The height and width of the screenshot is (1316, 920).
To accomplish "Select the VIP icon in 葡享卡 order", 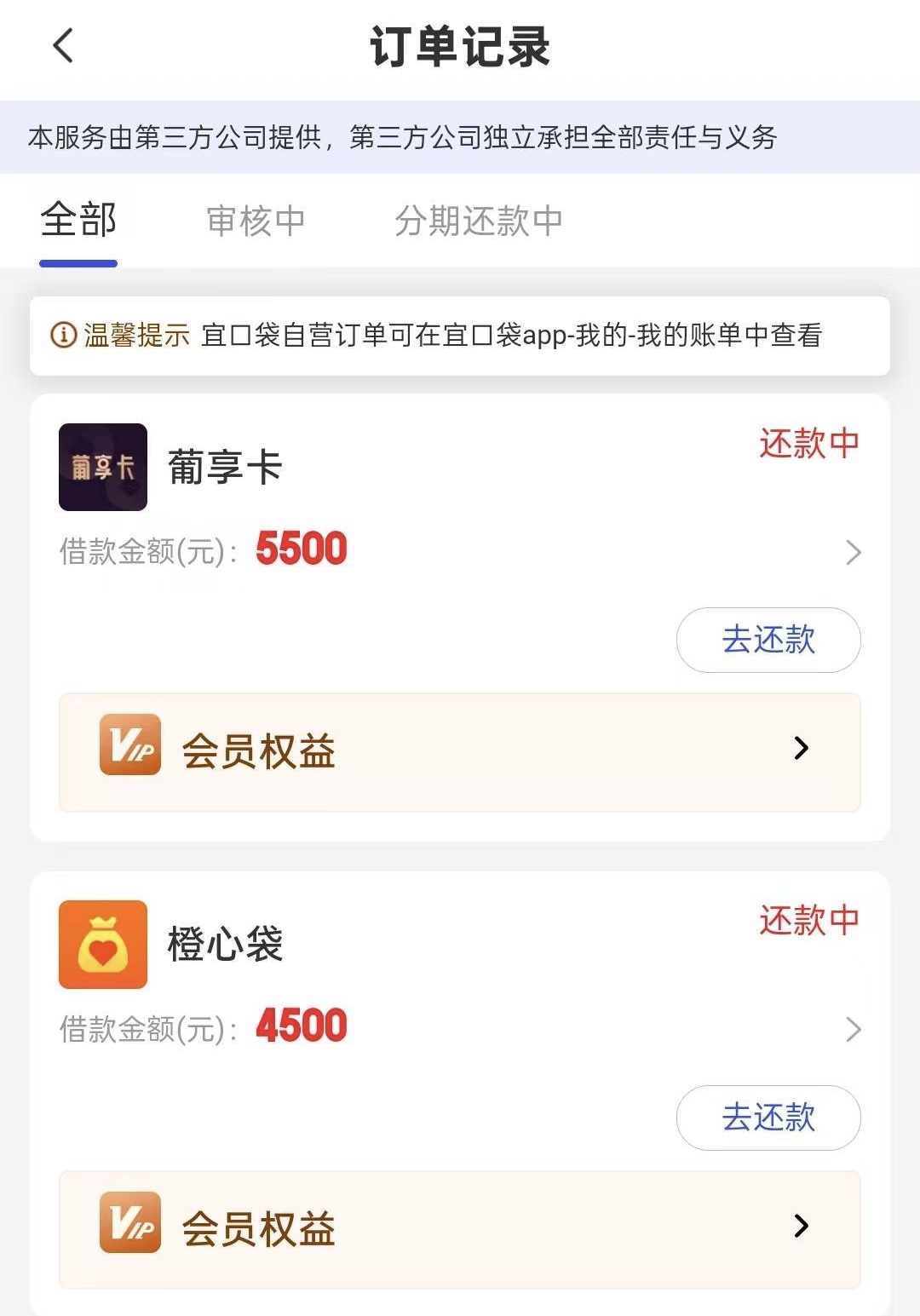I will [131, 749].
